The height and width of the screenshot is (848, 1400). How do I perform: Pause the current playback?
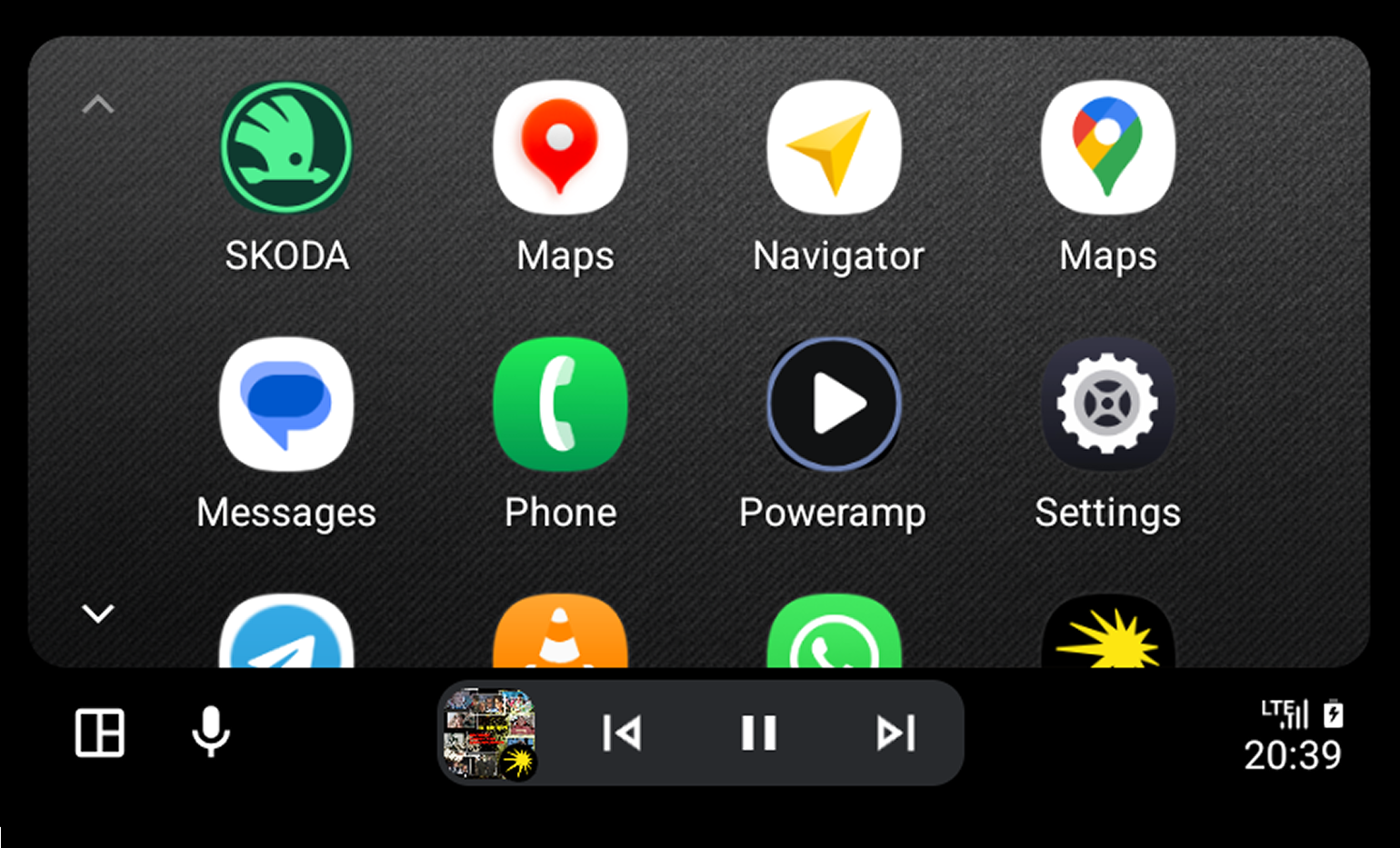759,733
